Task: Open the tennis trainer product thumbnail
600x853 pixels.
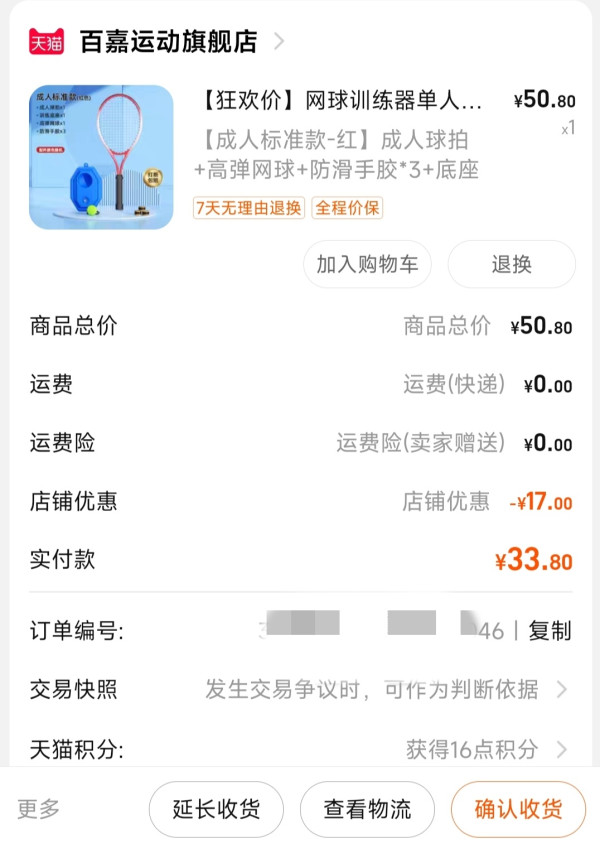Action: click(101, 157)
